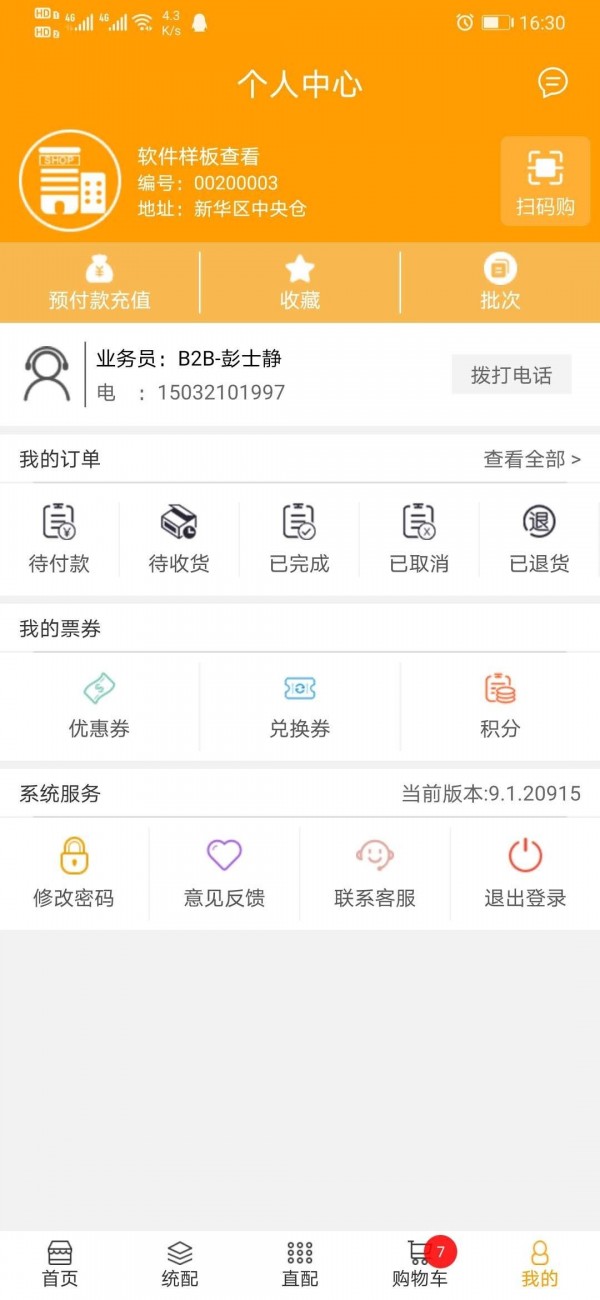Open 意见反馈 feedback page
The width and height of the screenshot is (600, 1300).
click(224, 872)
